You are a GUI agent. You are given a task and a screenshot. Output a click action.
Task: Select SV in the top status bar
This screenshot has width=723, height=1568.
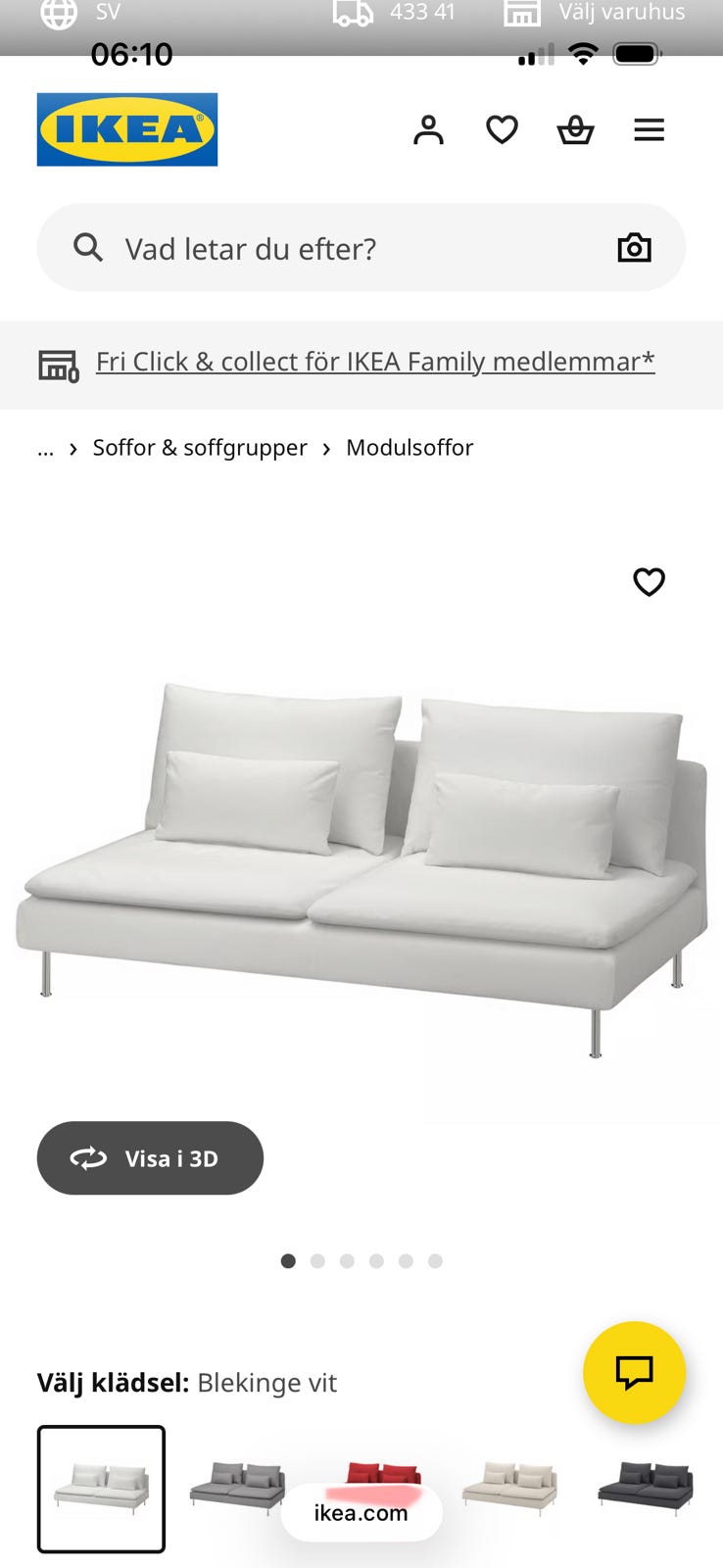pos(107,13)
